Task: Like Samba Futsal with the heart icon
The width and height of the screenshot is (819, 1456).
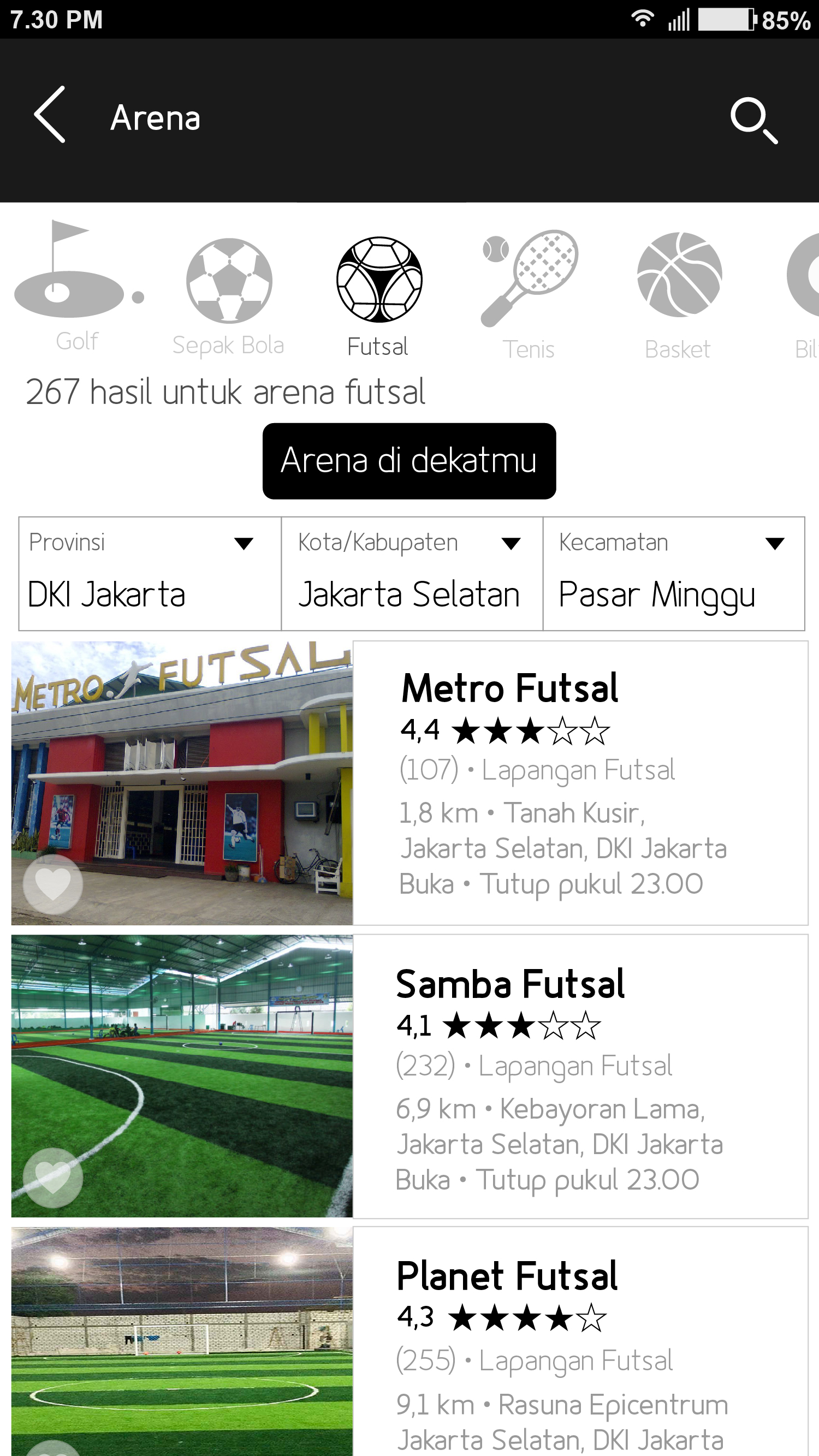Action: tap(52, 1178)
